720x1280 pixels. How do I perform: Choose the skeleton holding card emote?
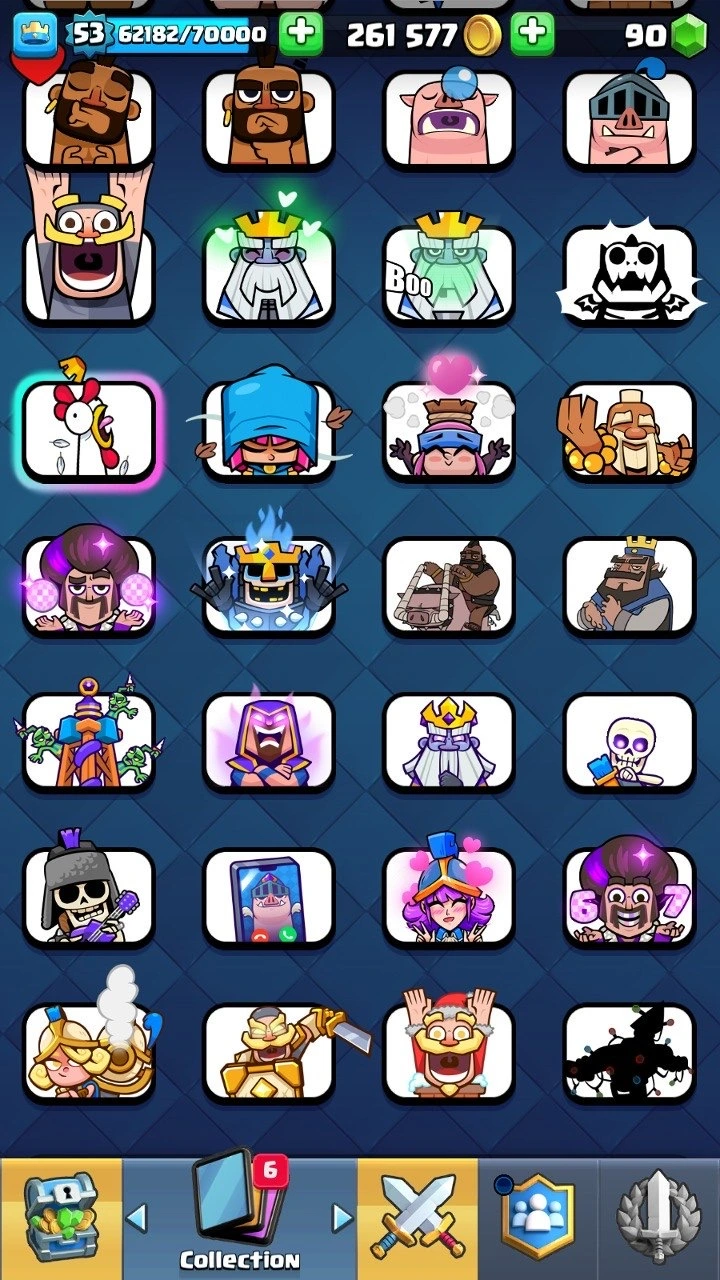pyautogui.click(x=629, y=741)
